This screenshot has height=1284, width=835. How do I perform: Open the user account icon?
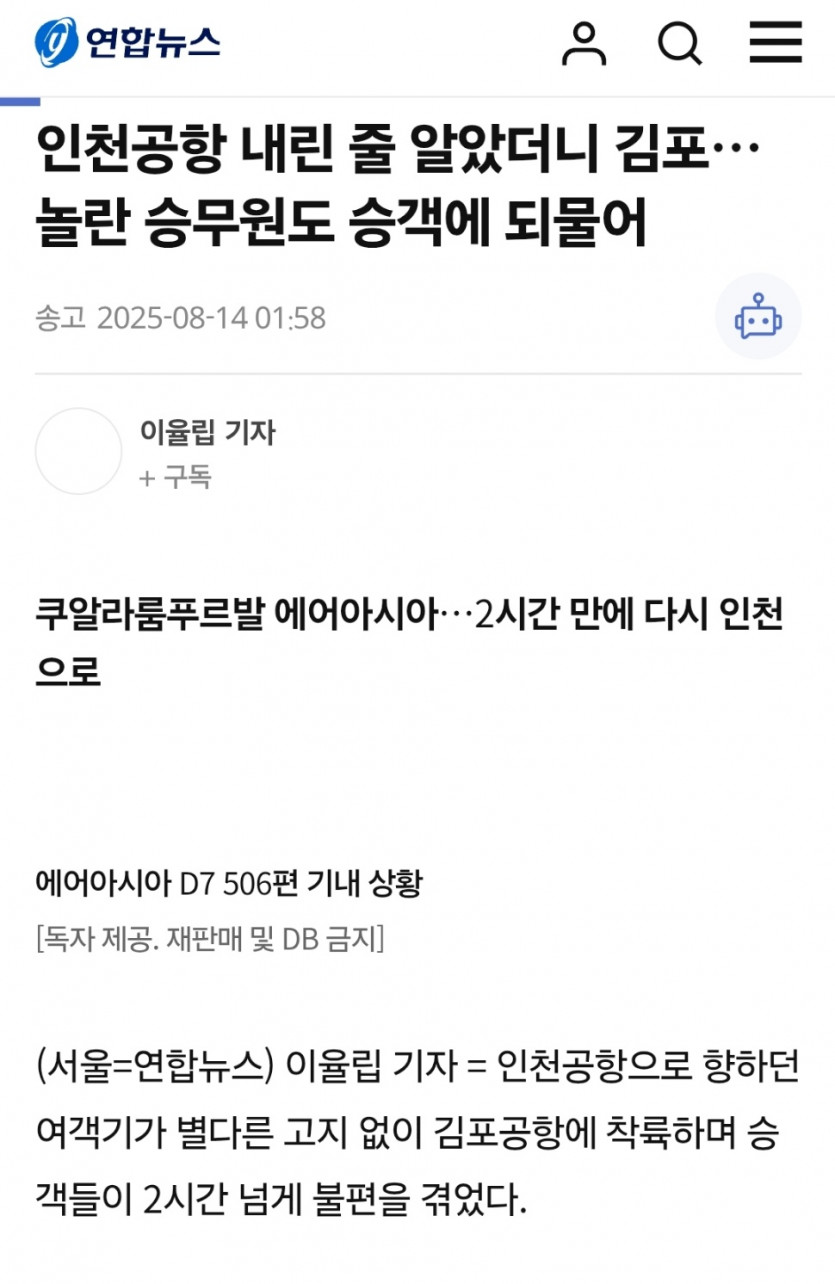[584, 42]
